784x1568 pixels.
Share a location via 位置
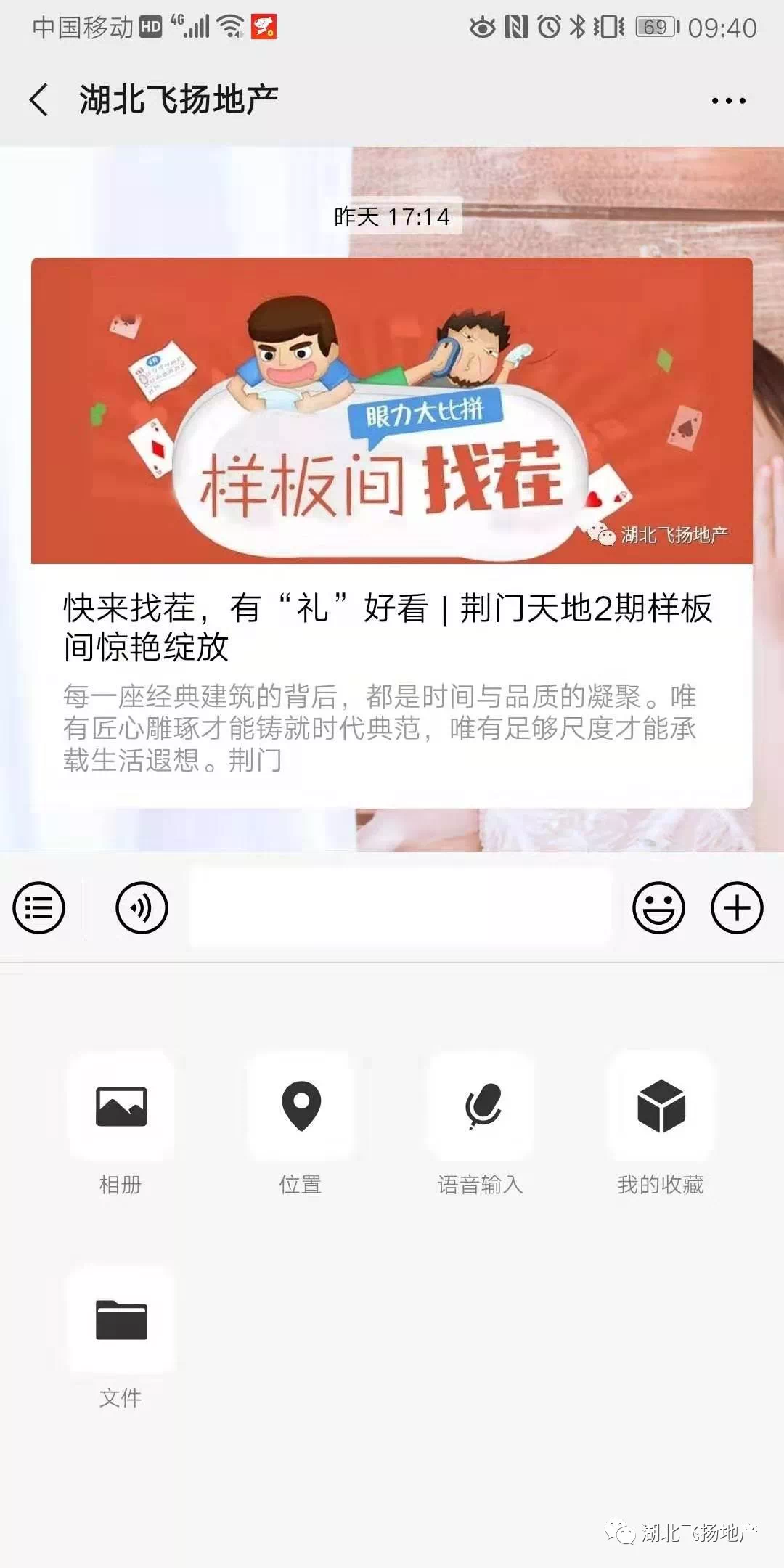[x=301, y=1107]
